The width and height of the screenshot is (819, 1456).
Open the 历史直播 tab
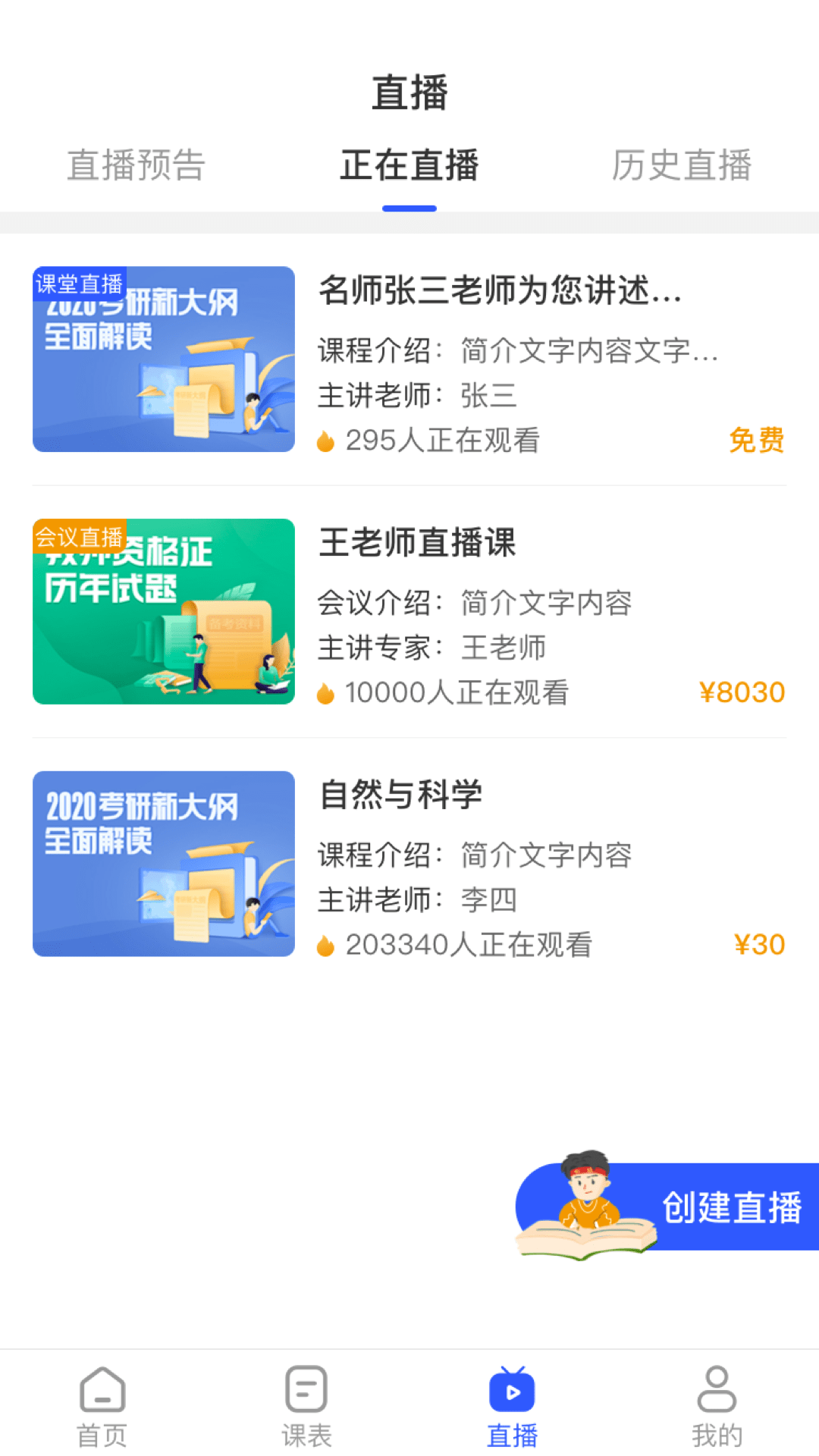[682, 165]
